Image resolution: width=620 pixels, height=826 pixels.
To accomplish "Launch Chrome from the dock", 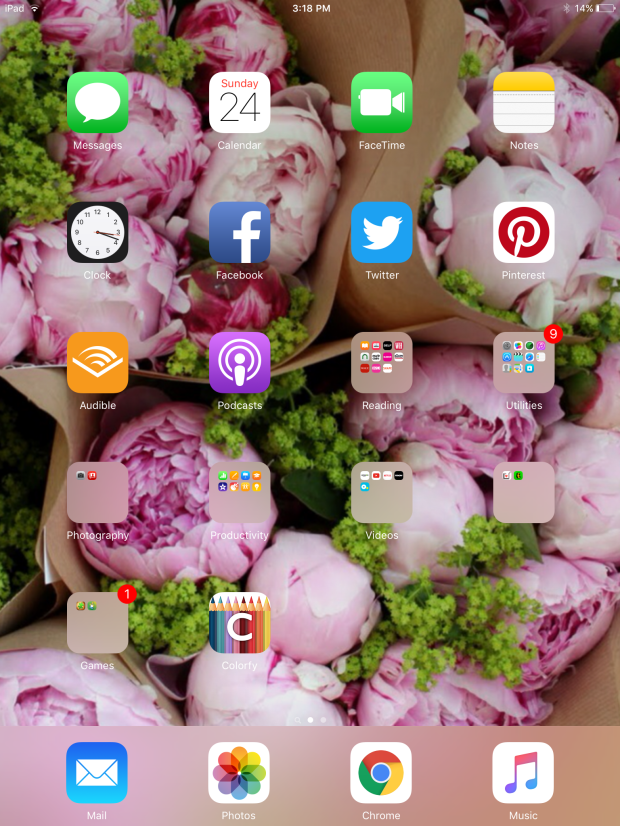I will pyautogui.click(x=381, y=773).
